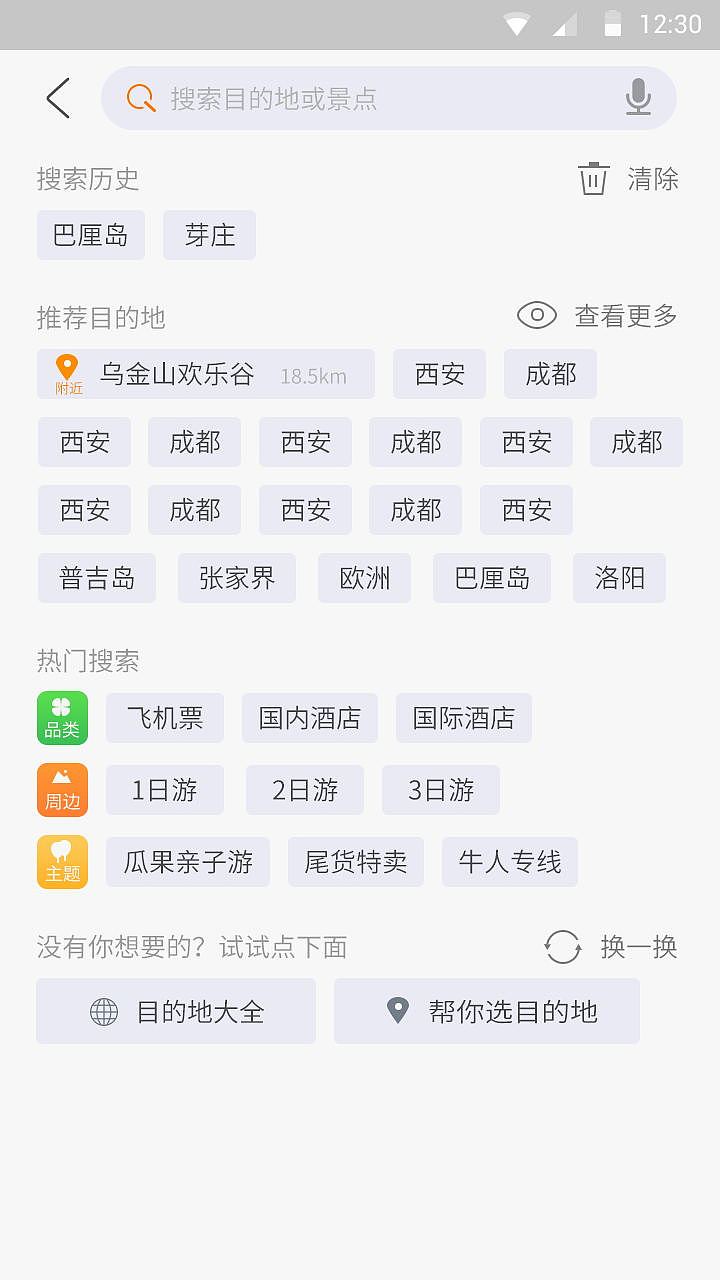Tap the 芽庄 history chip

pos(209,235)
